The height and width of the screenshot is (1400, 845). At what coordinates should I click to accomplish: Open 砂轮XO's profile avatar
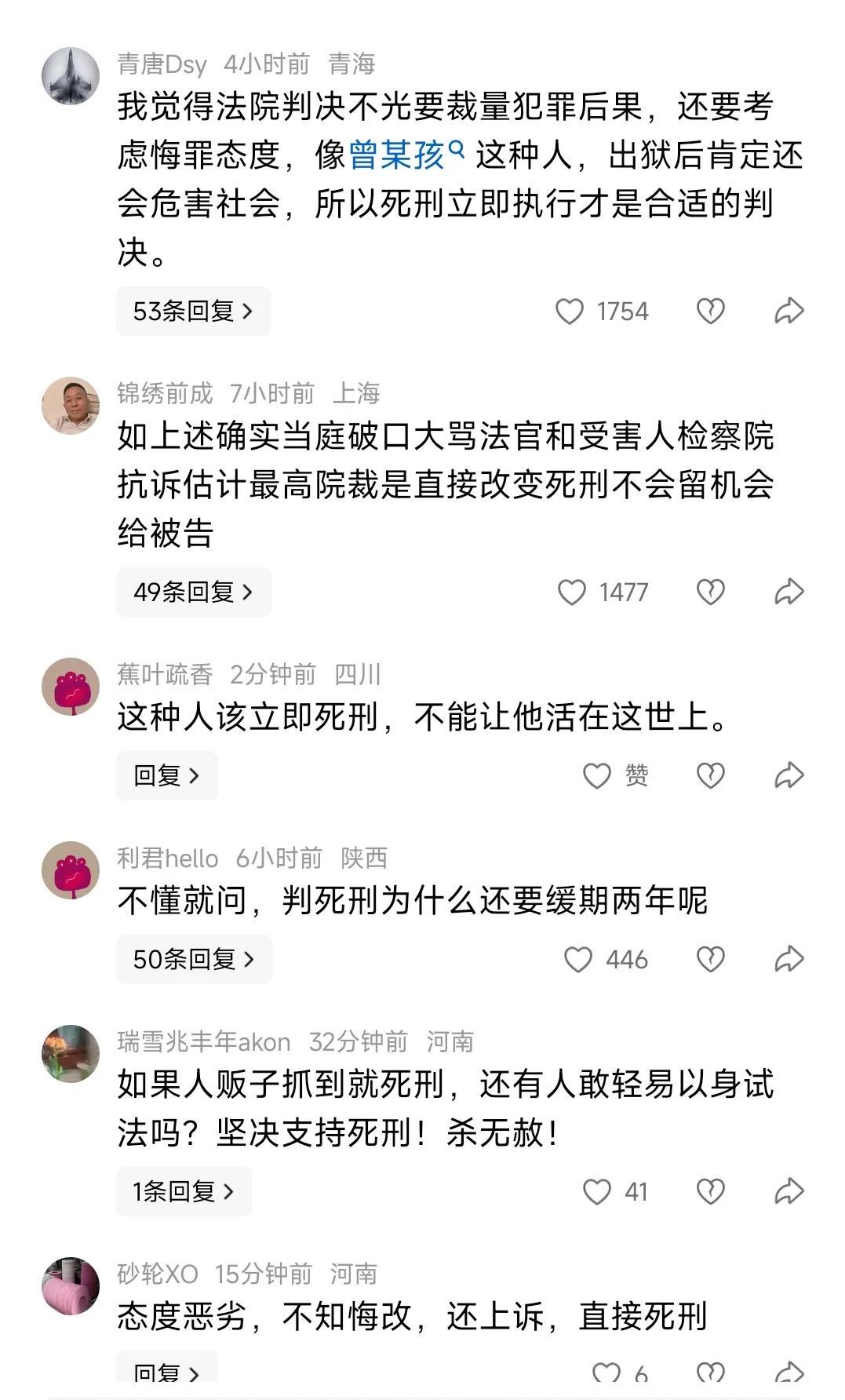click(71, 1286)
